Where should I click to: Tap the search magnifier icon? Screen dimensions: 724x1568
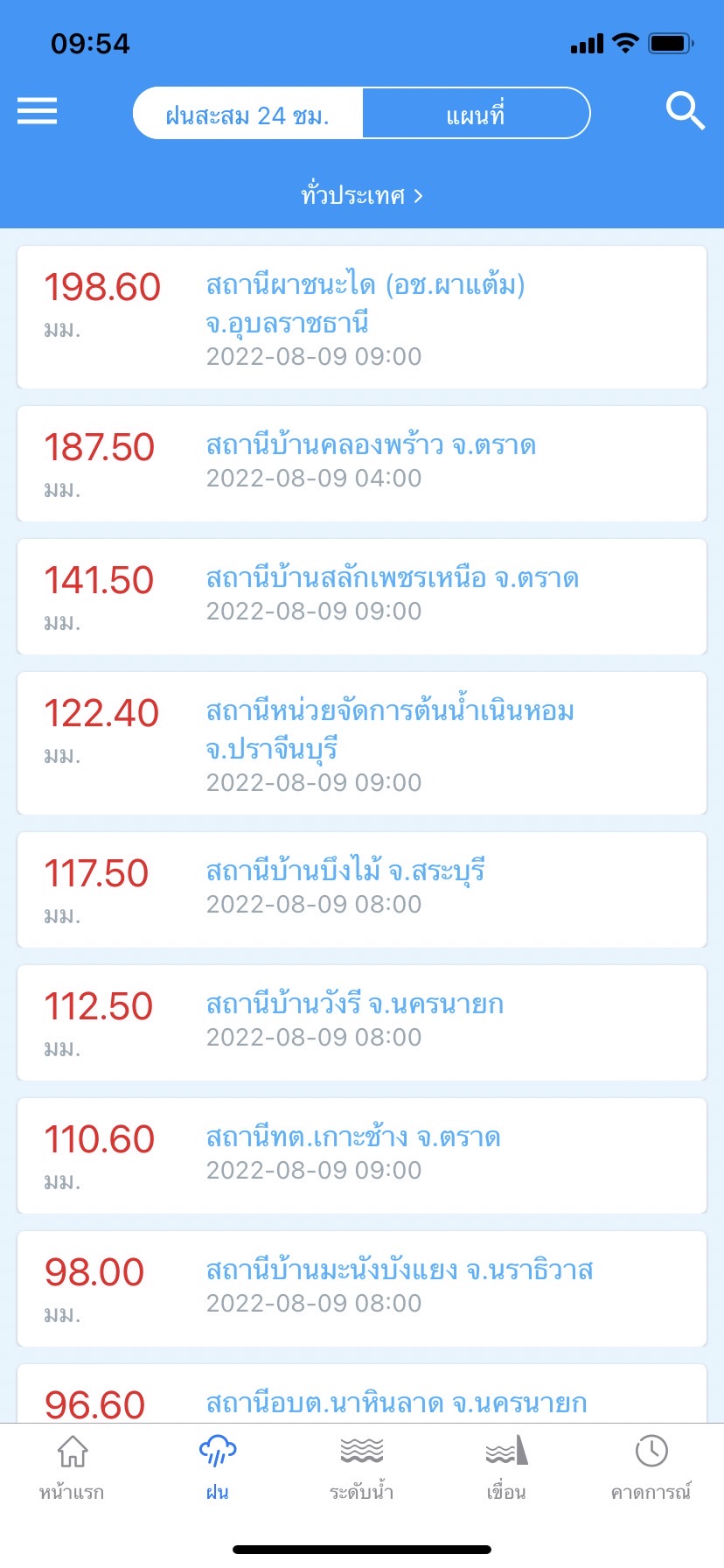point(685,111)
